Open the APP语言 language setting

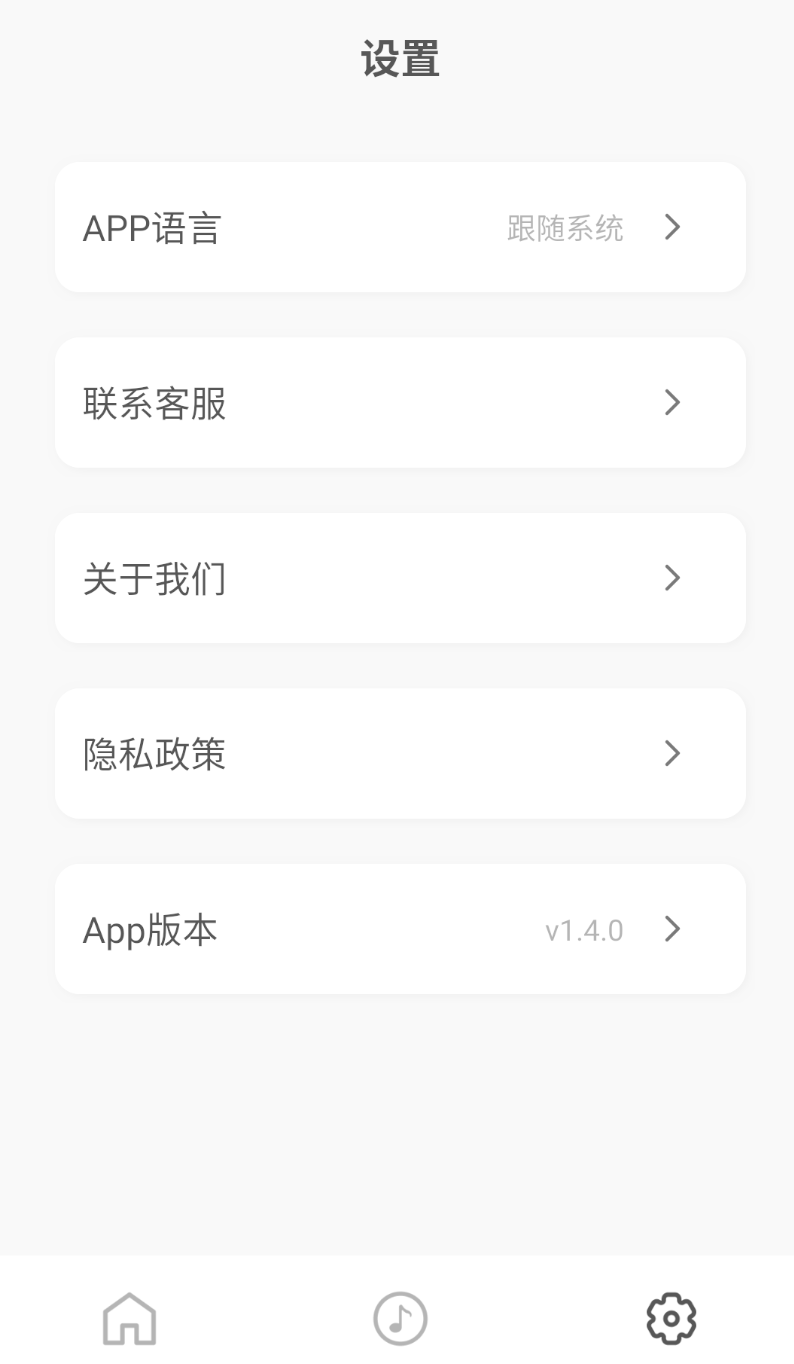400,227
